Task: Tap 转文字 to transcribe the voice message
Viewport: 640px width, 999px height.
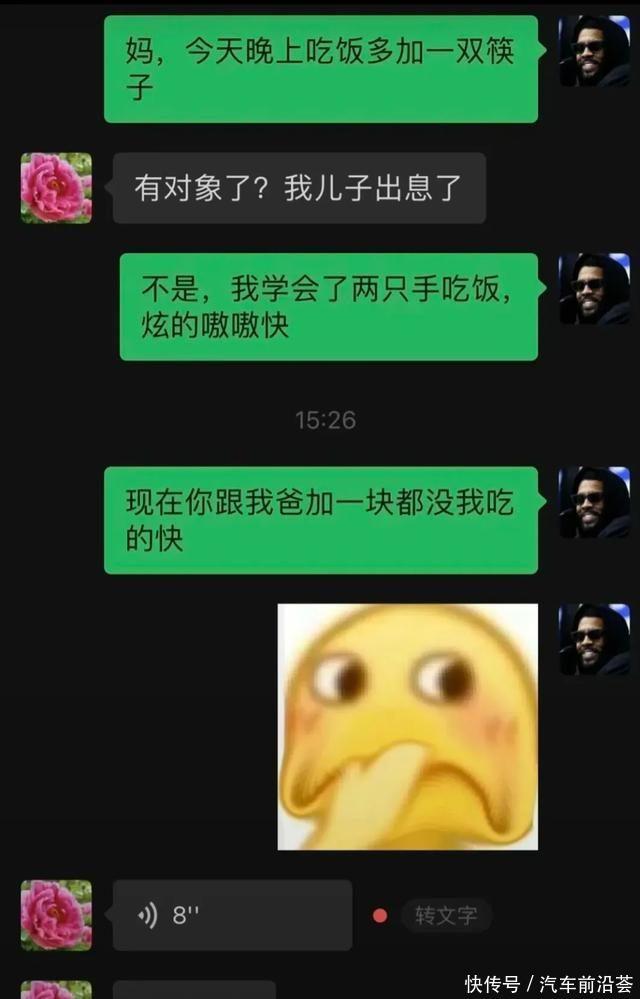Action: 446,915
